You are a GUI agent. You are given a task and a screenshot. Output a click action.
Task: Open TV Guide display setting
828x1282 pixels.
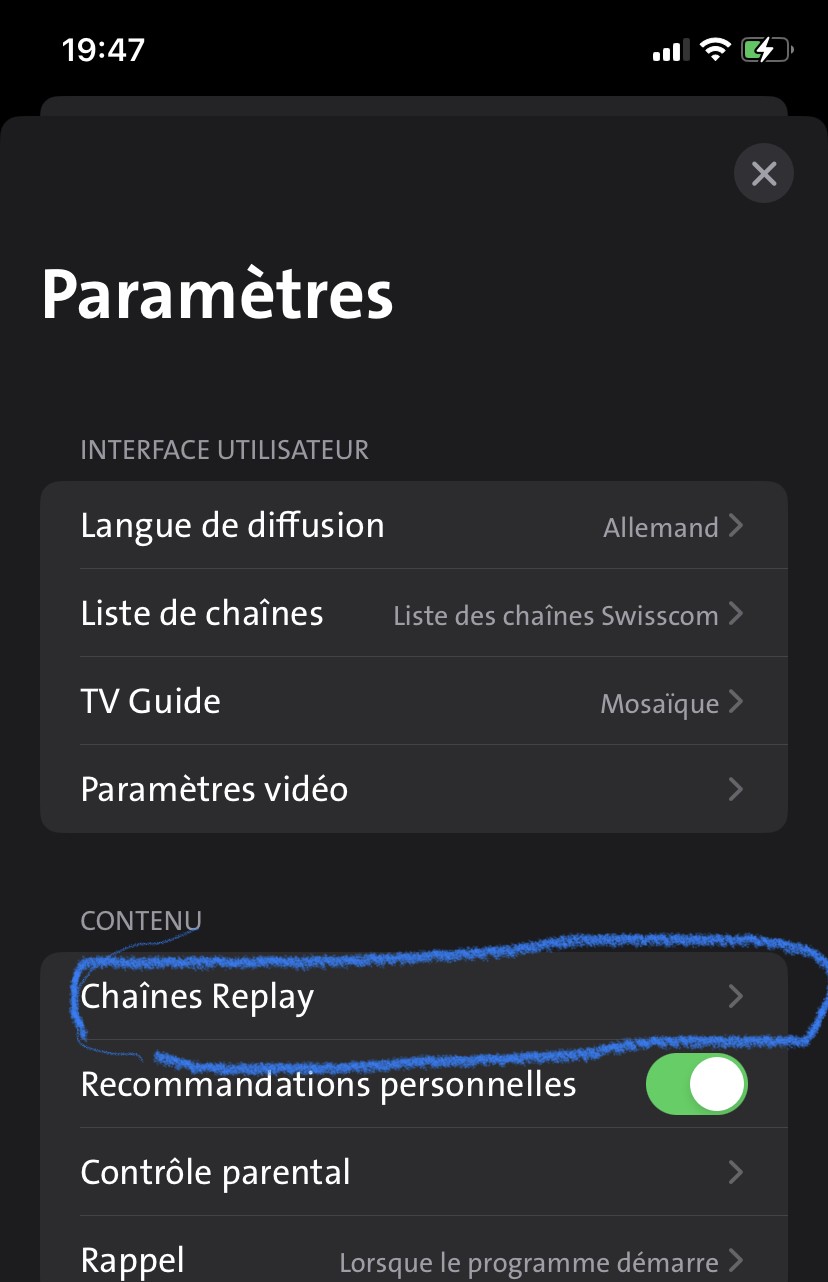coord(413,702)
